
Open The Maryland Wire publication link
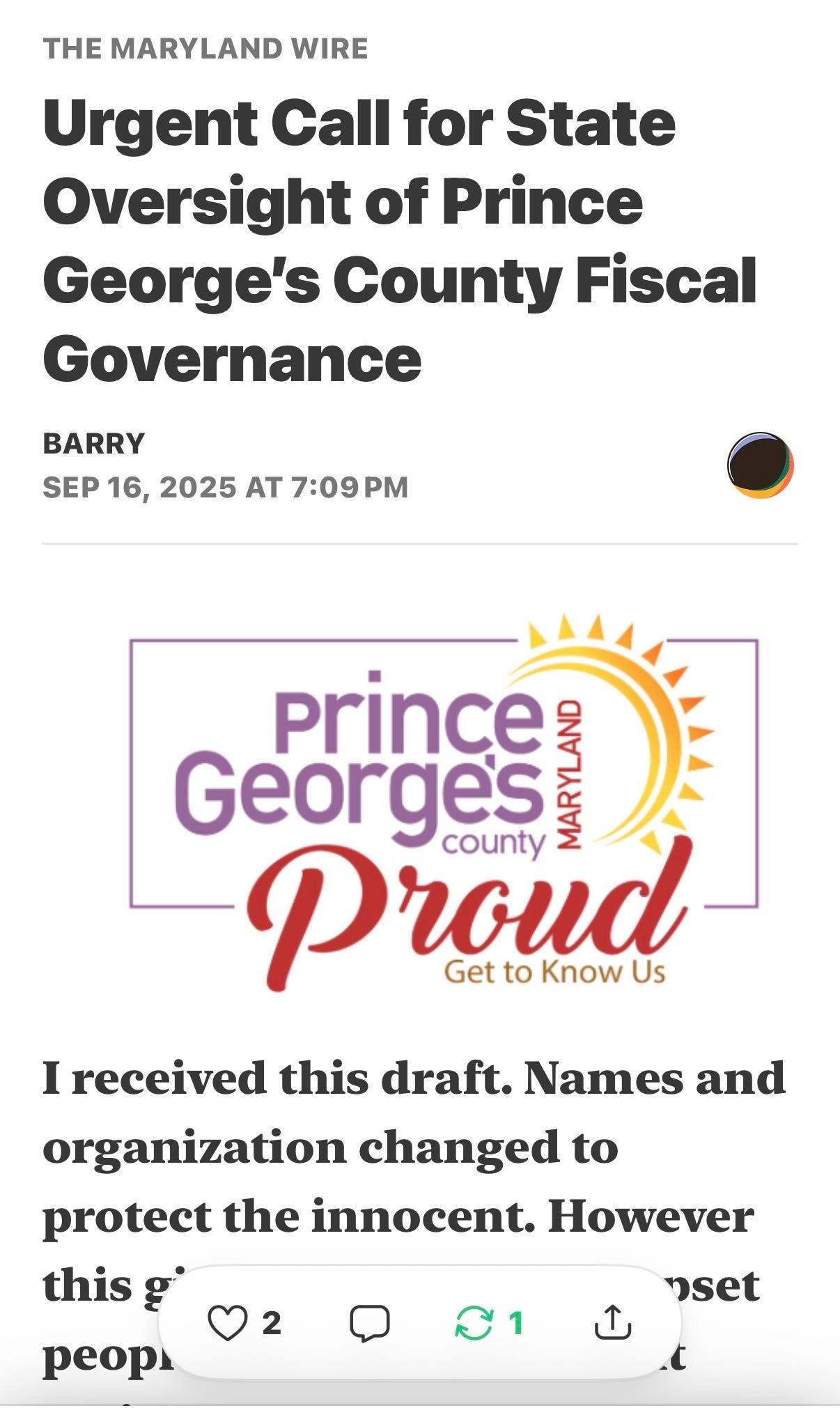[x=205, y=49]
